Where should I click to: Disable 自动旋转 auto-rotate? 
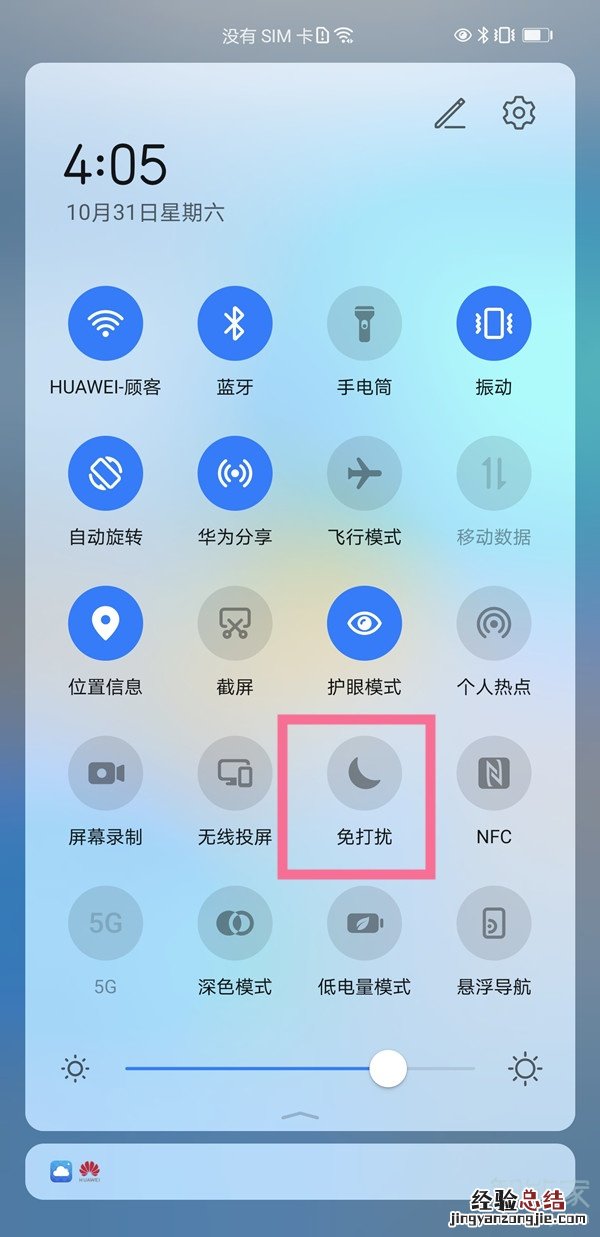point(105,473)
